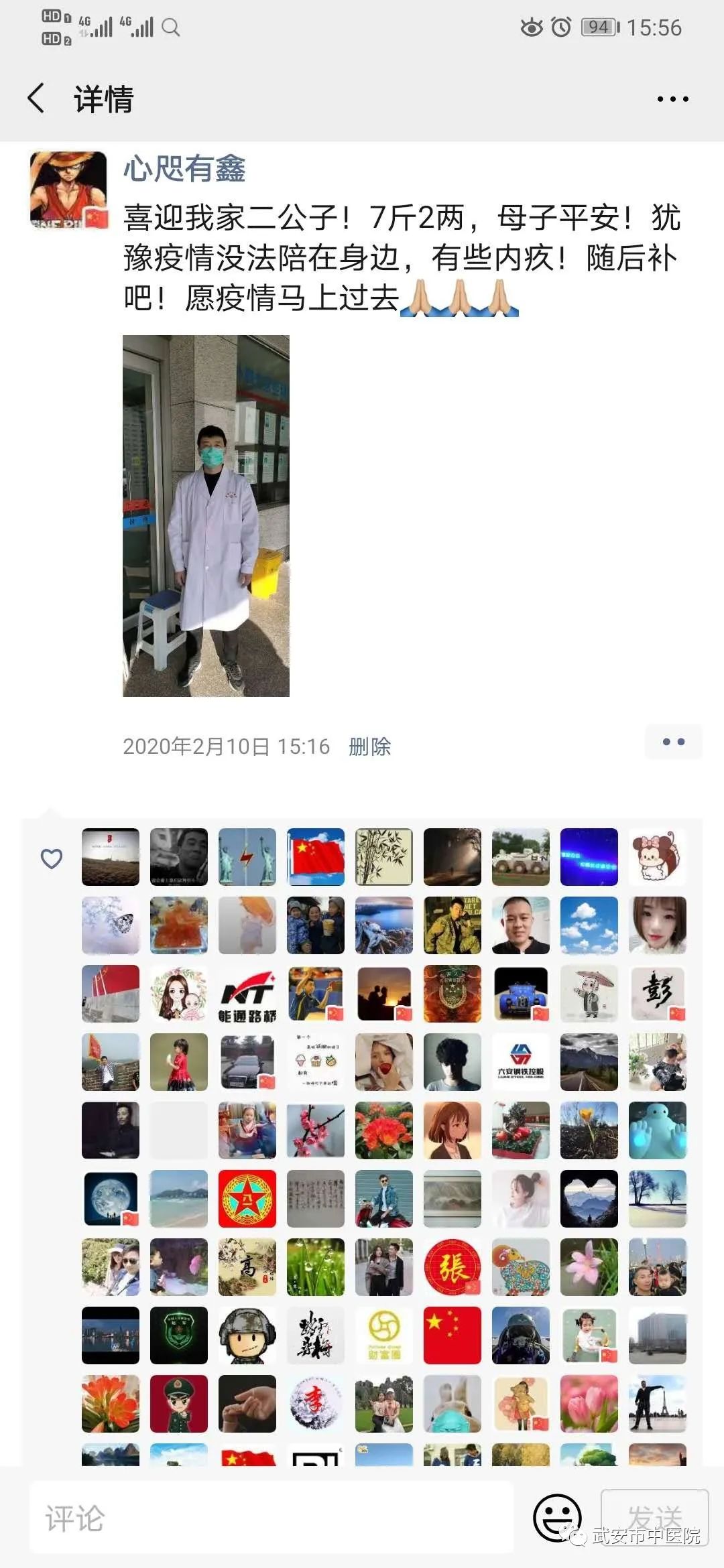Open the two-dot like/comment popup button
The image size is (724, 1568).
pyautogui.click(x=673, y=742)
